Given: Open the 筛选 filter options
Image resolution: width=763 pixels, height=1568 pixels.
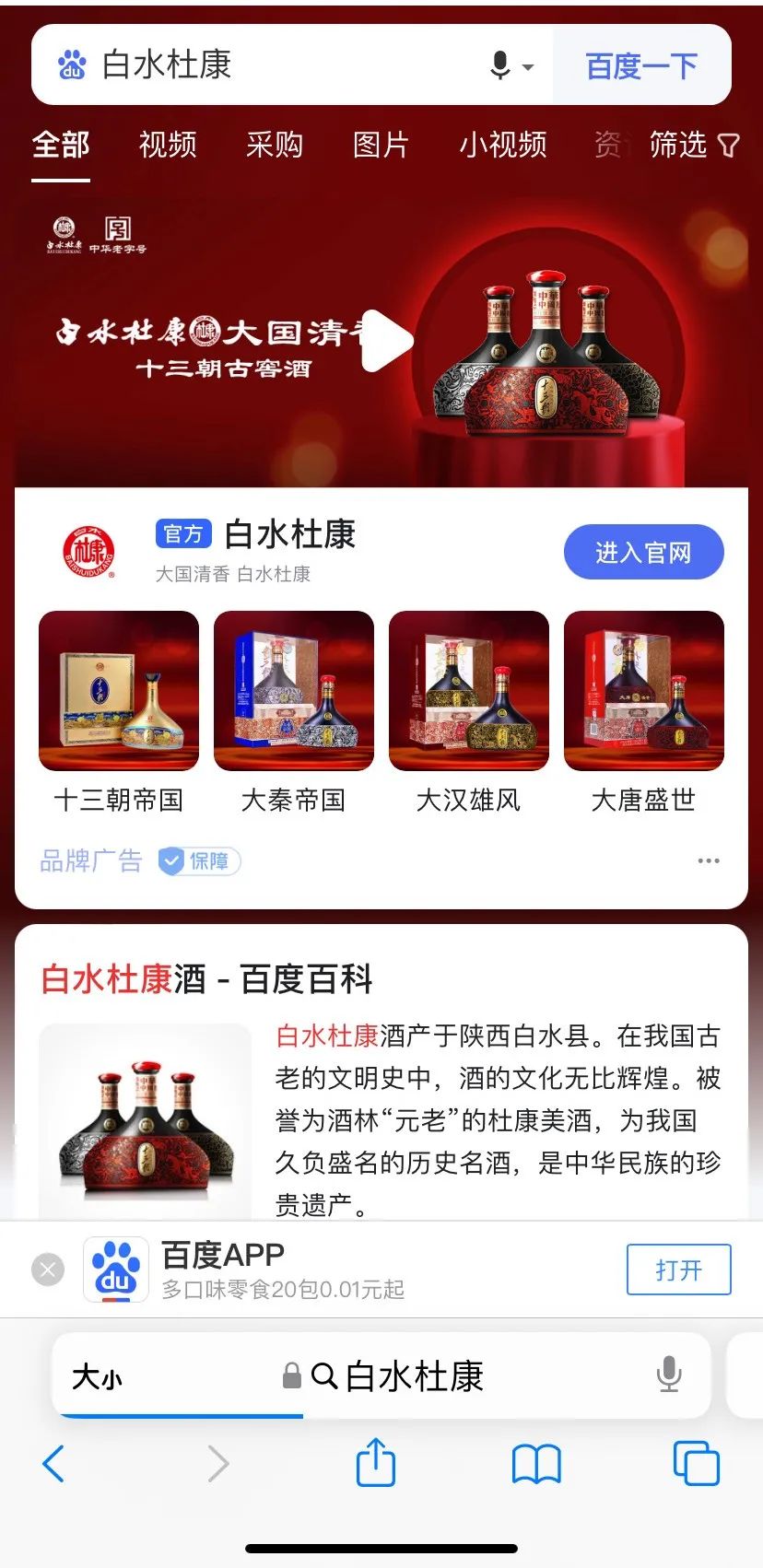Looking at the screenshot, I should click(693, 145).
